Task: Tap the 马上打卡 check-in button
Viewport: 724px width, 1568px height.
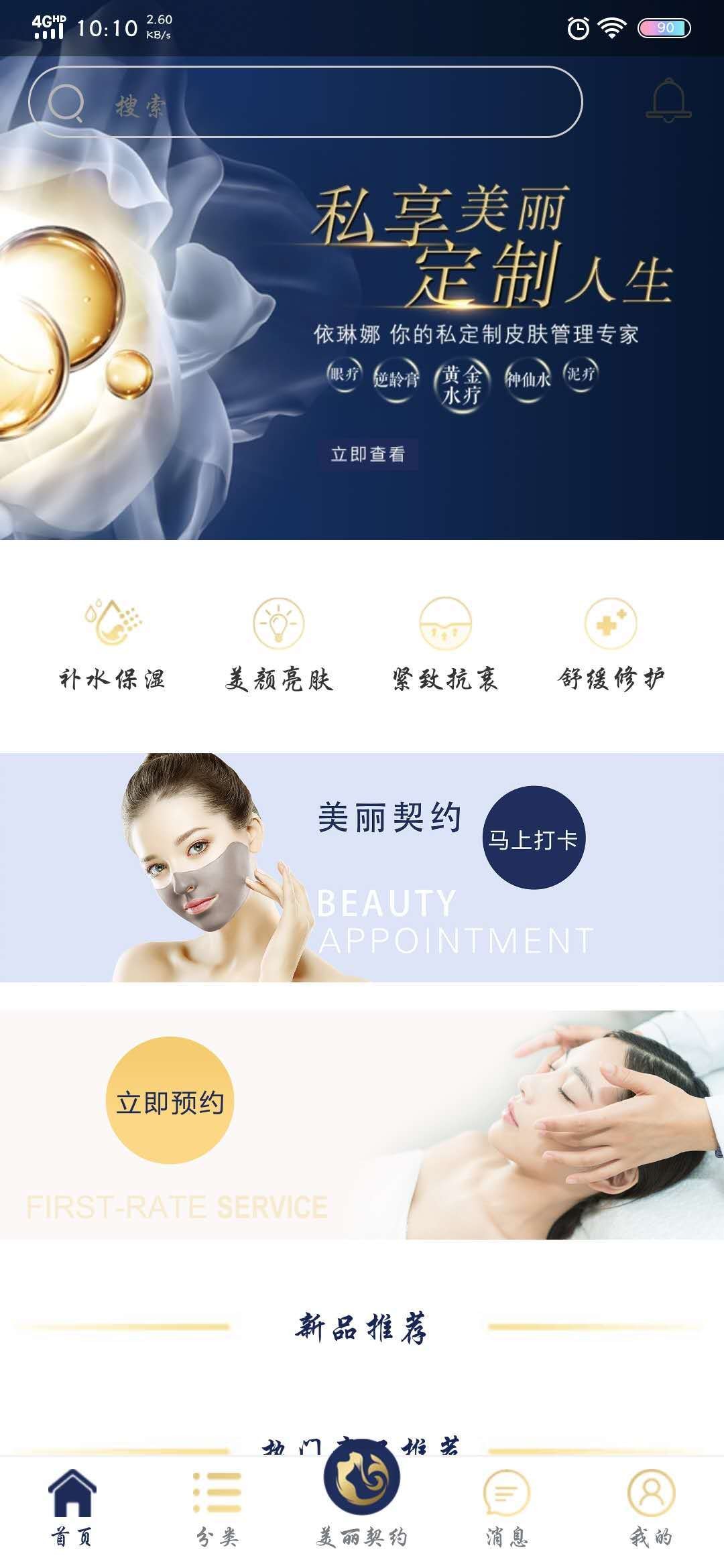Action: click(x=534, y=838)
